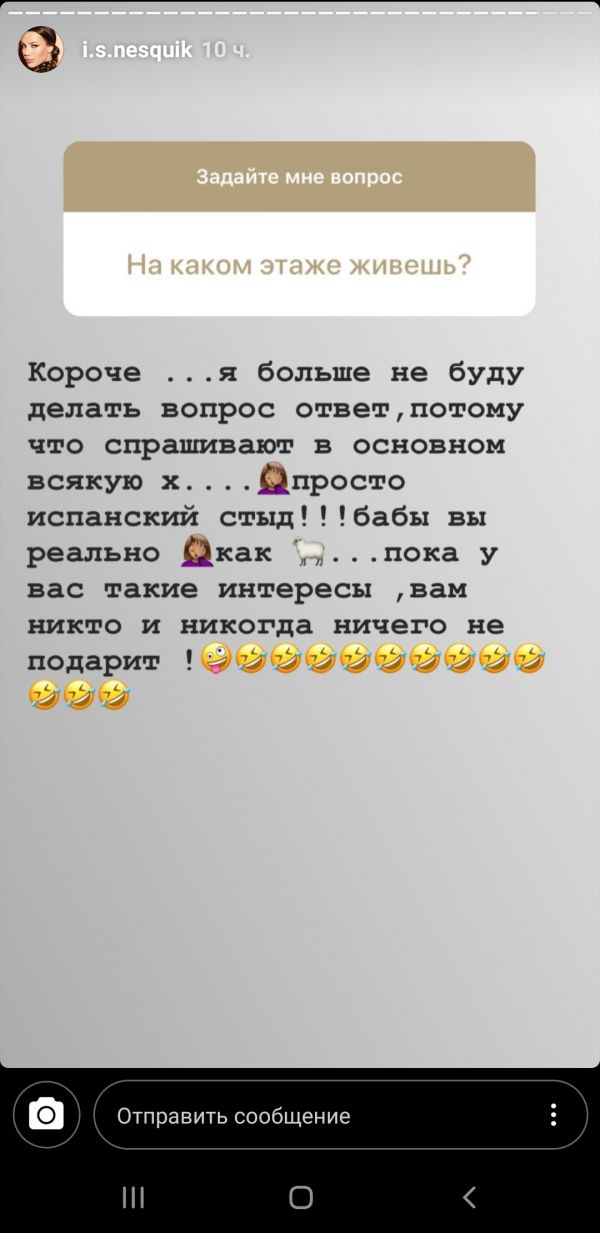Image resolution: width=600 pixels, height=1233 pixels.
Task: Open the i.s.nesquik username link
Action: click(136, 50)
